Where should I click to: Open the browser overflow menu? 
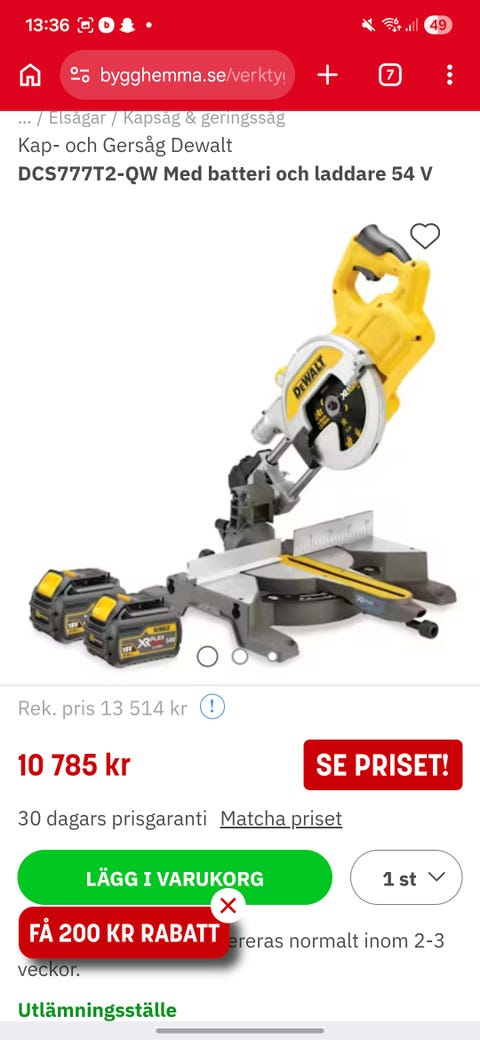tap(450, 75)
